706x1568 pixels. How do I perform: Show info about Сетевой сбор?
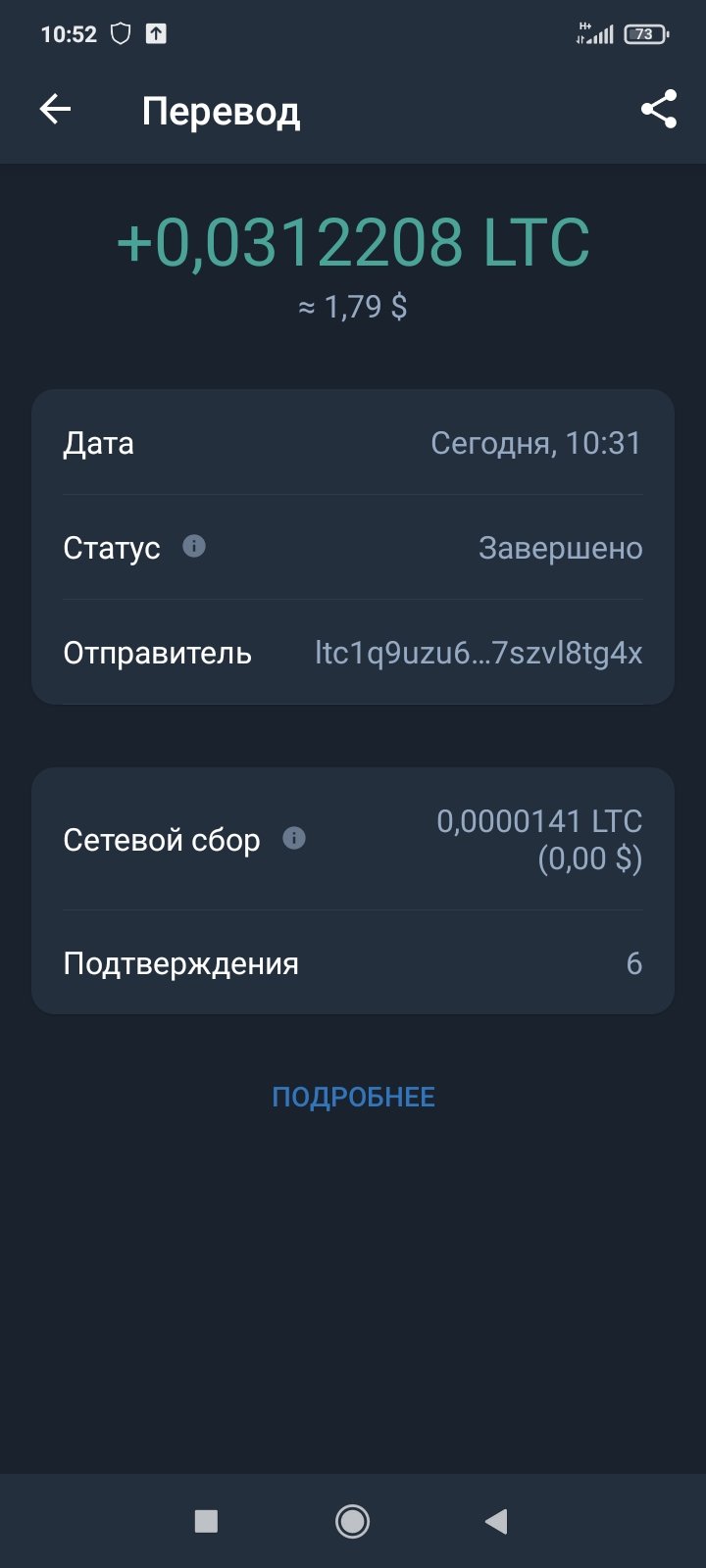pos(294,838)
